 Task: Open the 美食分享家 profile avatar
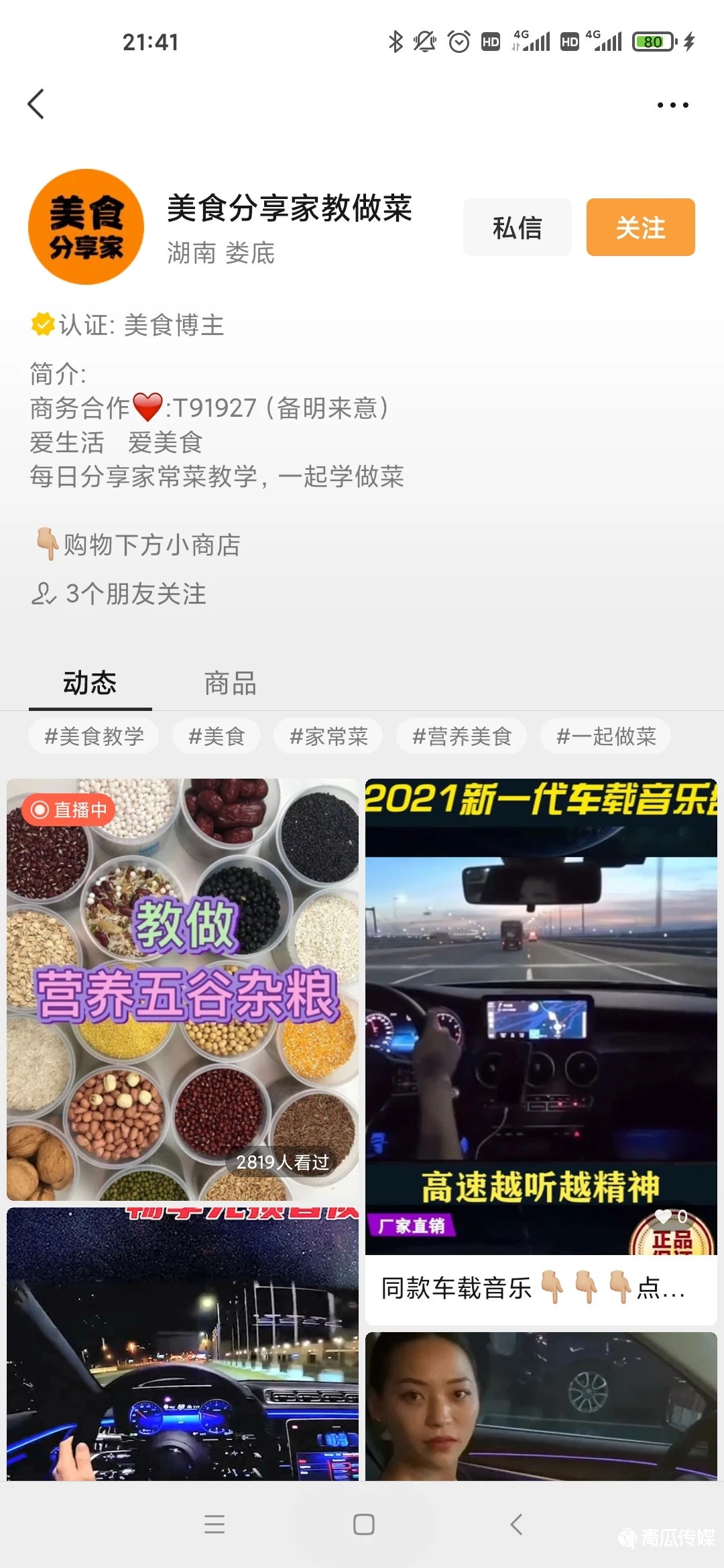tap(86, 227)
